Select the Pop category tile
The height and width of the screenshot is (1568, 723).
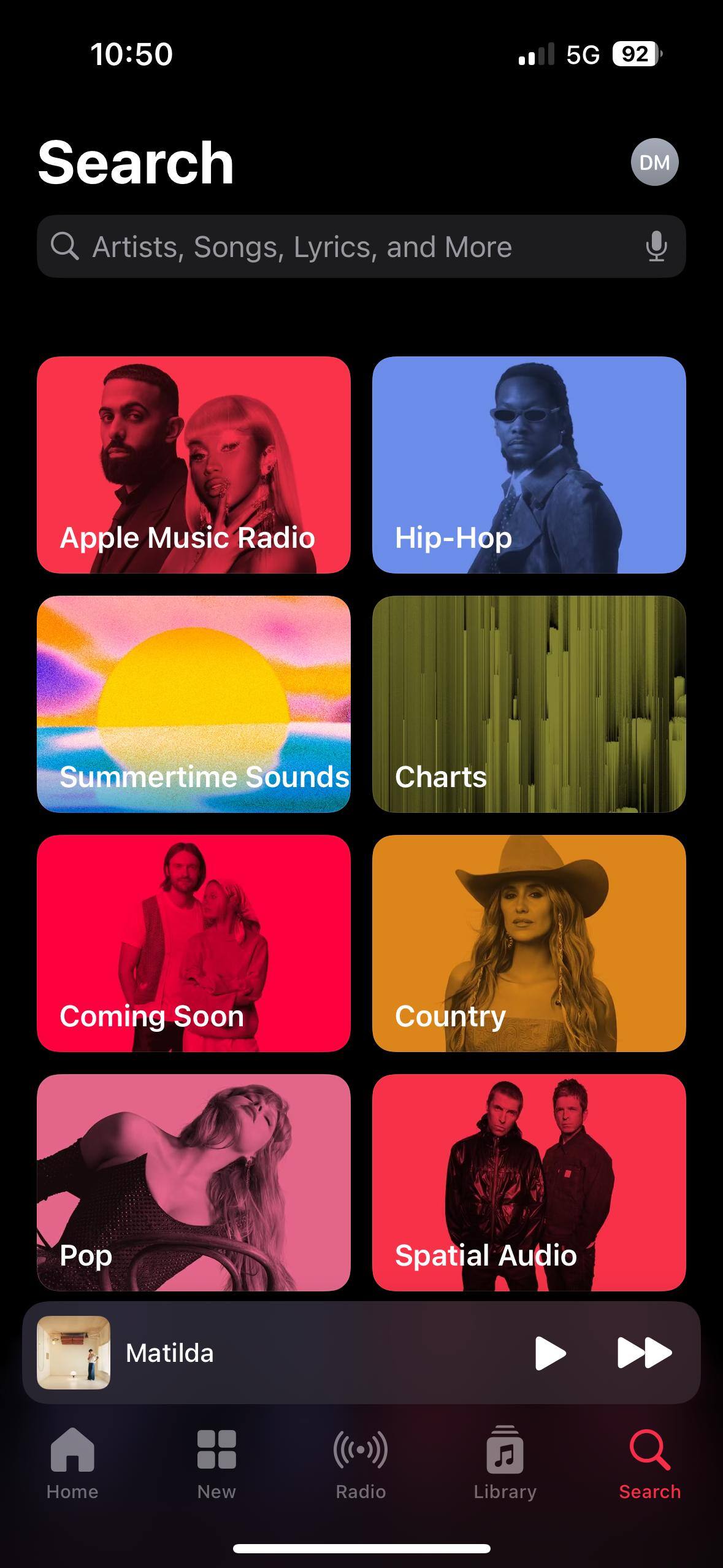click(x=194, y=1183)
